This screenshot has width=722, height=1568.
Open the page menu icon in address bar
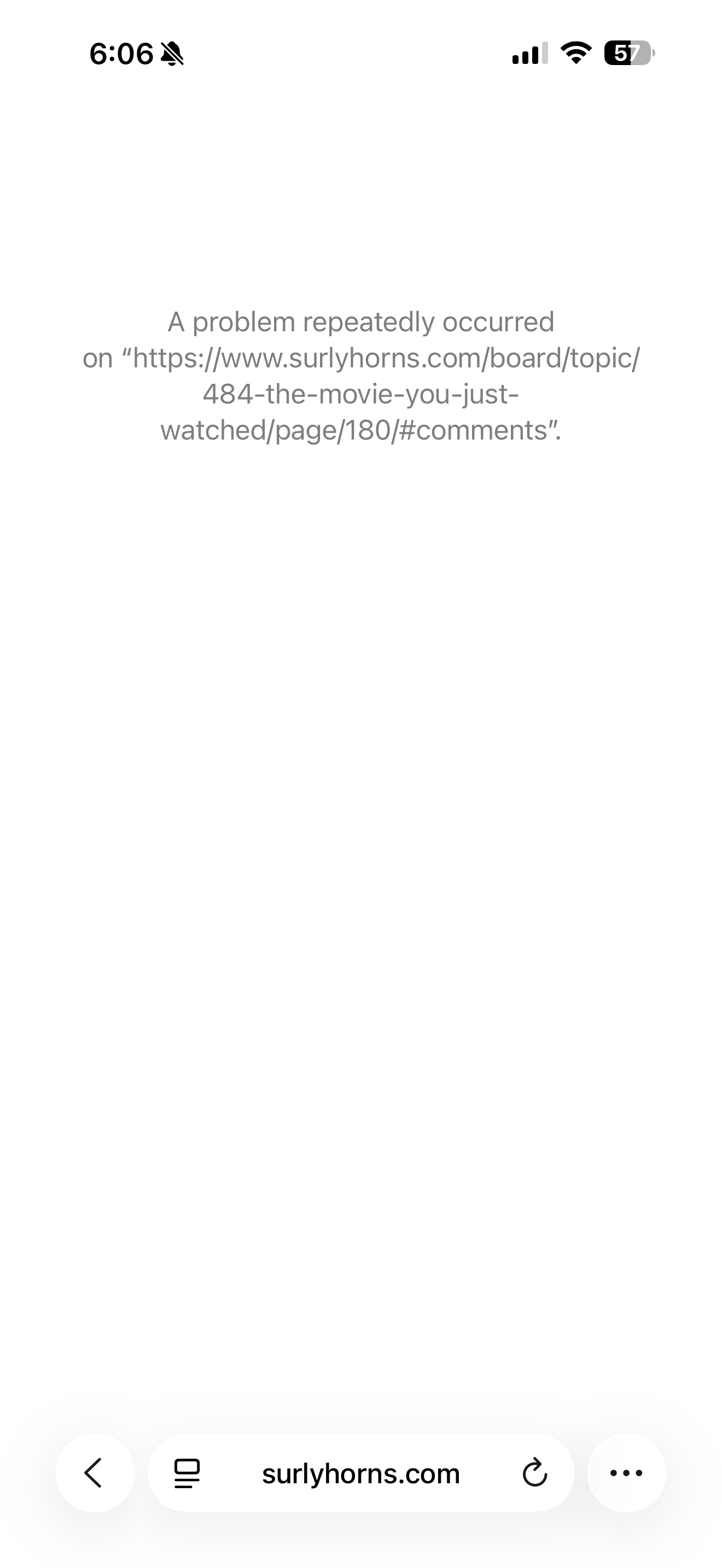(187, 1473)
